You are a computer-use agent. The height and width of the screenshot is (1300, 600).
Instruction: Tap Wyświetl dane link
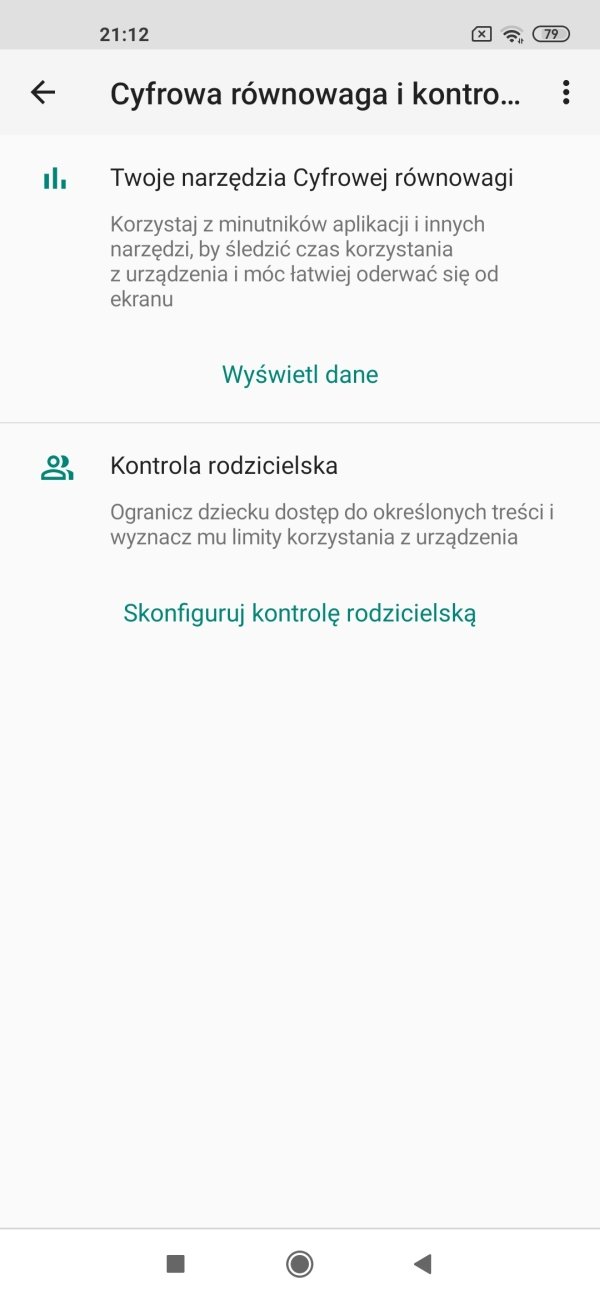click(x=300, y=375)
